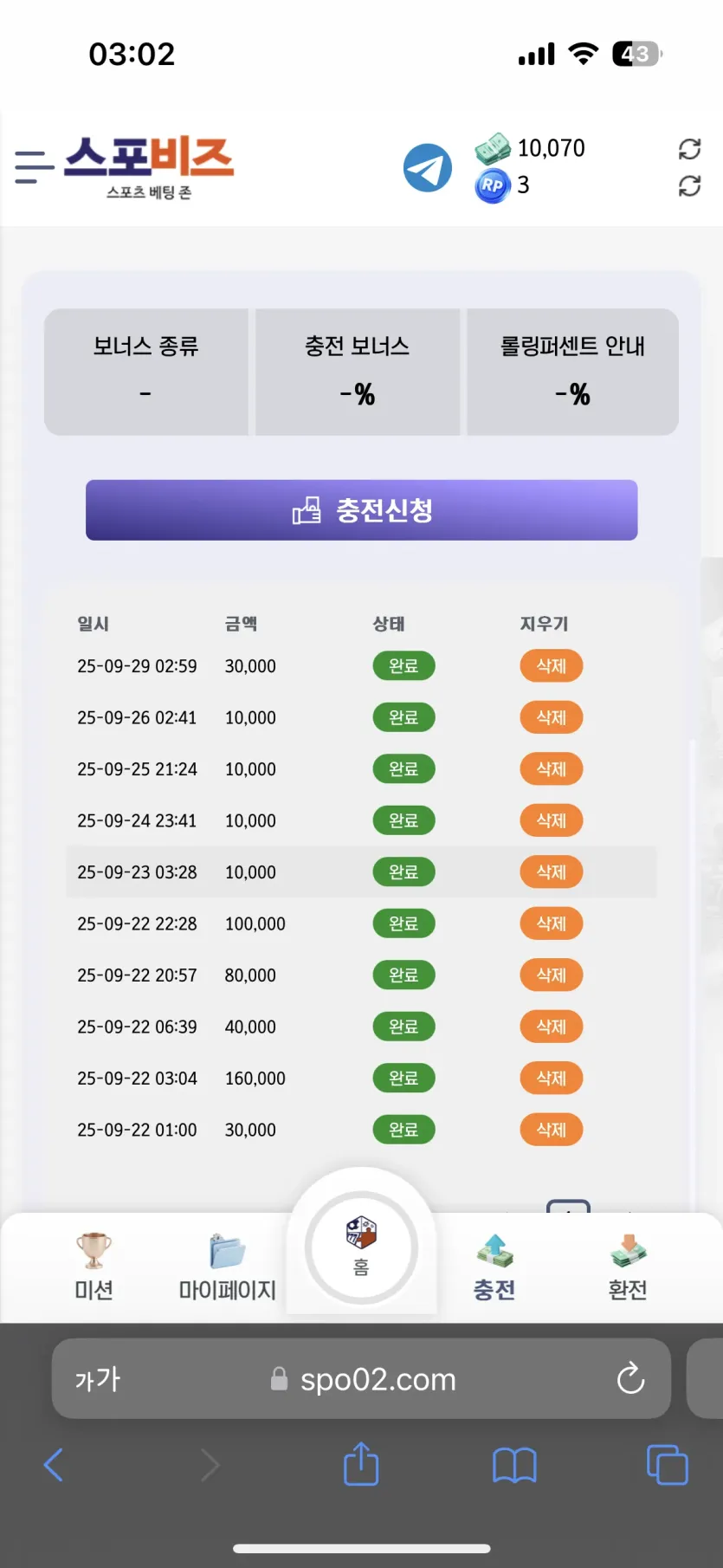Go to the 홈 tab
This screenshot has height=1568, width=723.
click(x=361, y=1248)
